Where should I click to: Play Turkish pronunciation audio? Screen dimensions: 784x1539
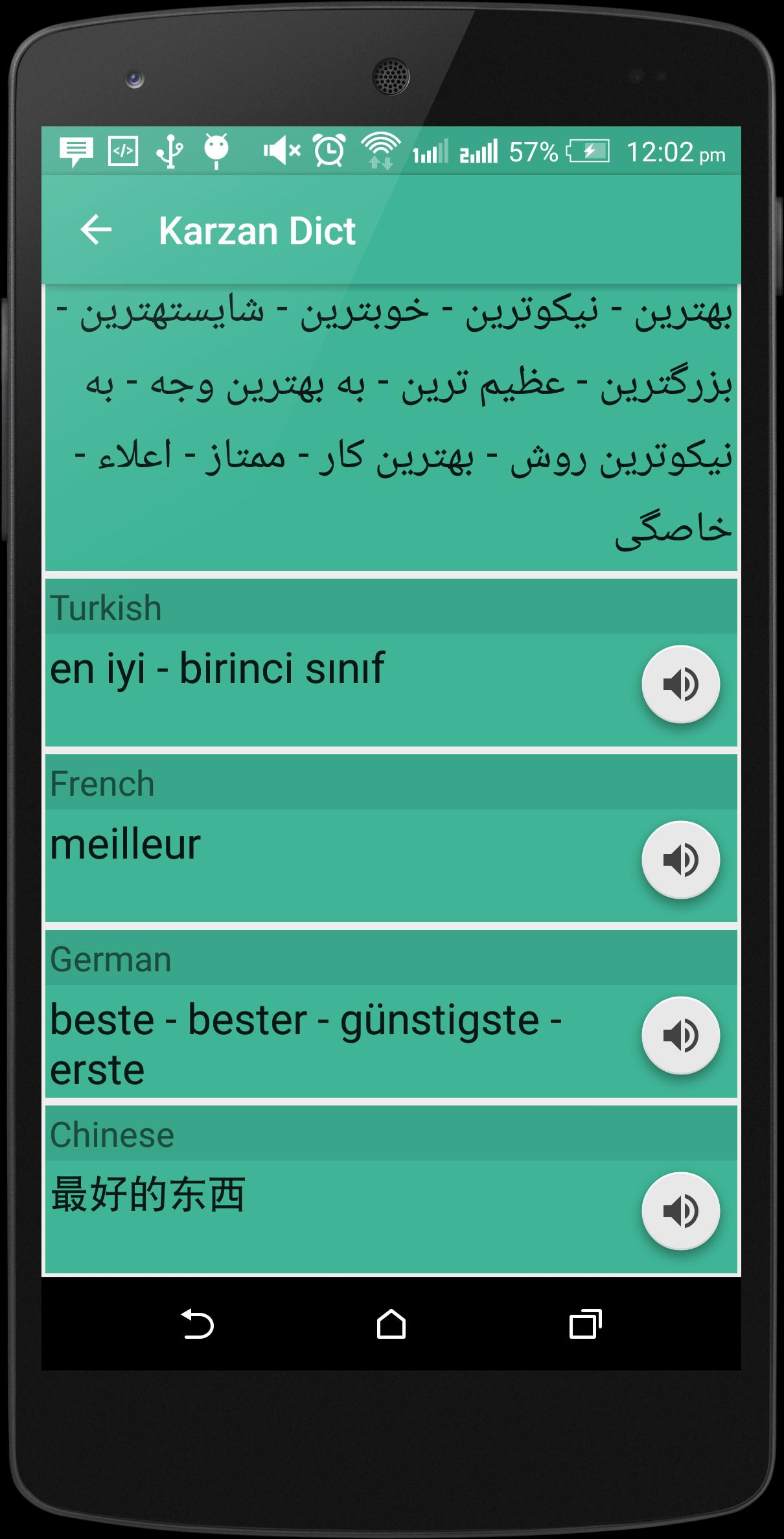[x=680, y=684]
